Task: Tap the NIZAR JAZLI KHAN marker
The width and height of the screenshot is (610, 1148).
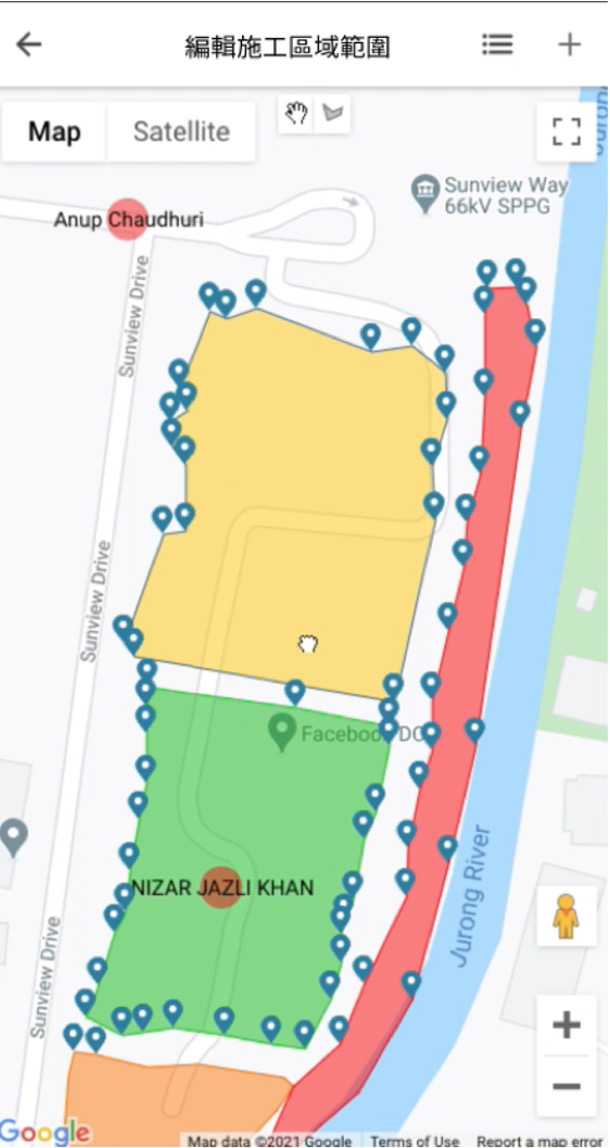Action: click(x=221, y=887)
